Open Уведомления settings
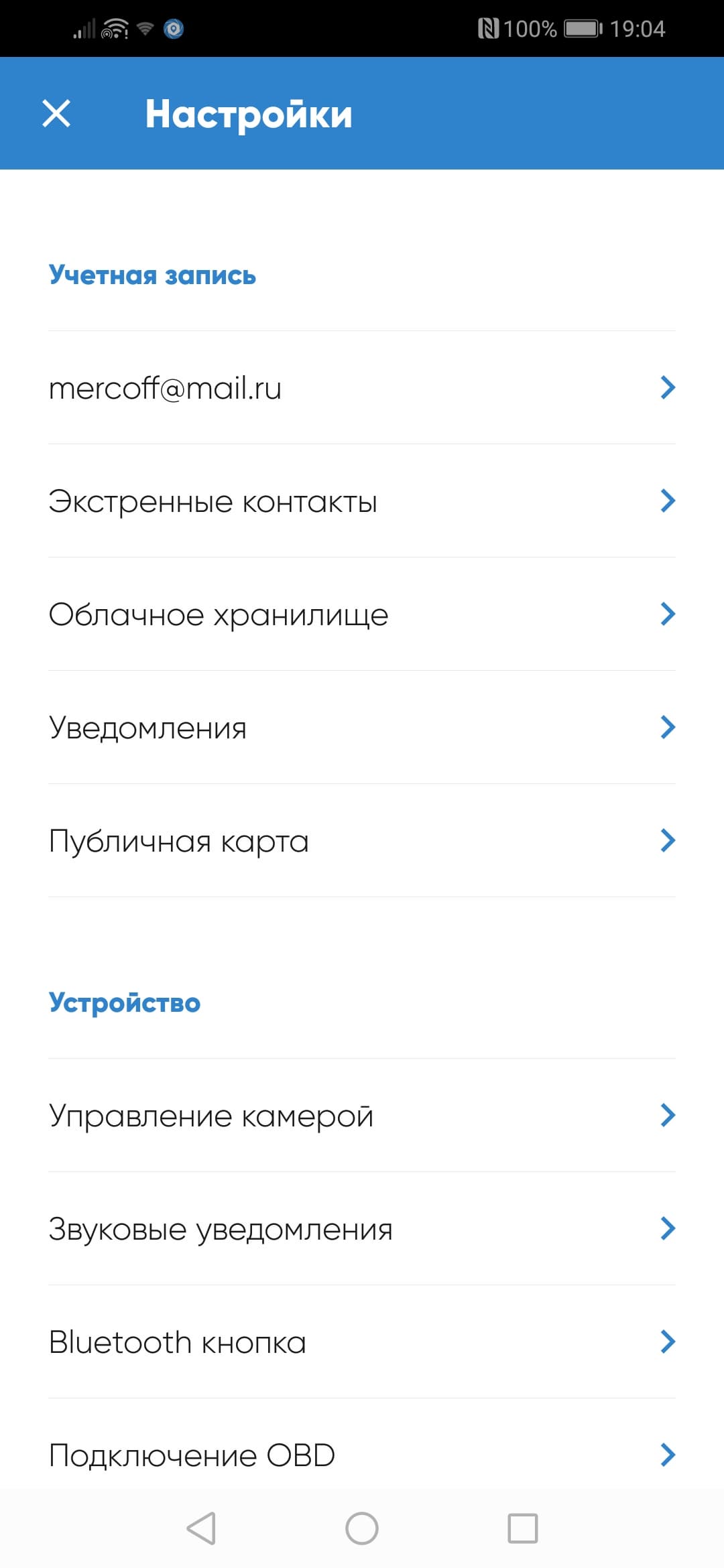 [x=362, y=728]
